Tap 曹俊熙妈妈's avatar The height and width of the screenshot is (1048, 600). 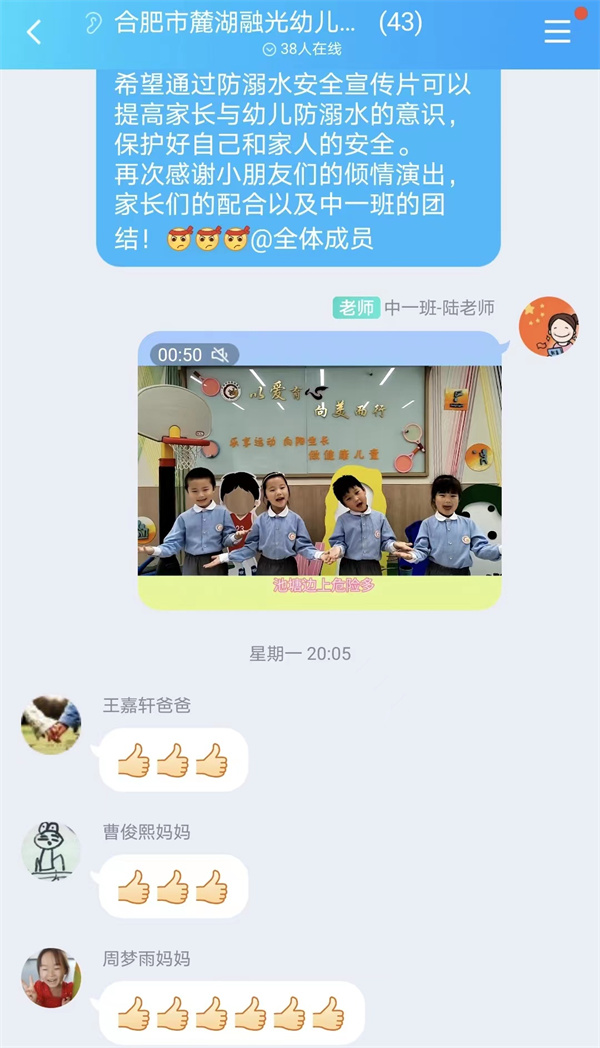[51, 851]
